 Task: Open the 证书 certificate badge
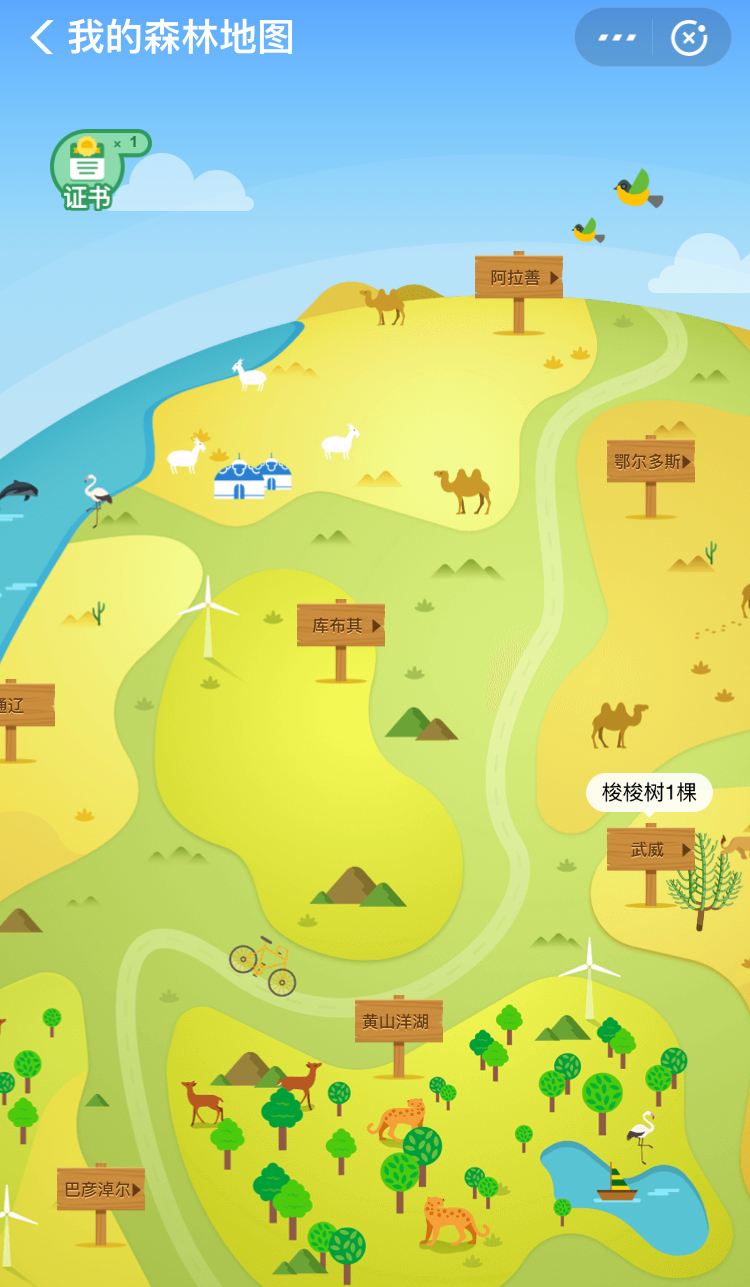(x=88, y=170)
